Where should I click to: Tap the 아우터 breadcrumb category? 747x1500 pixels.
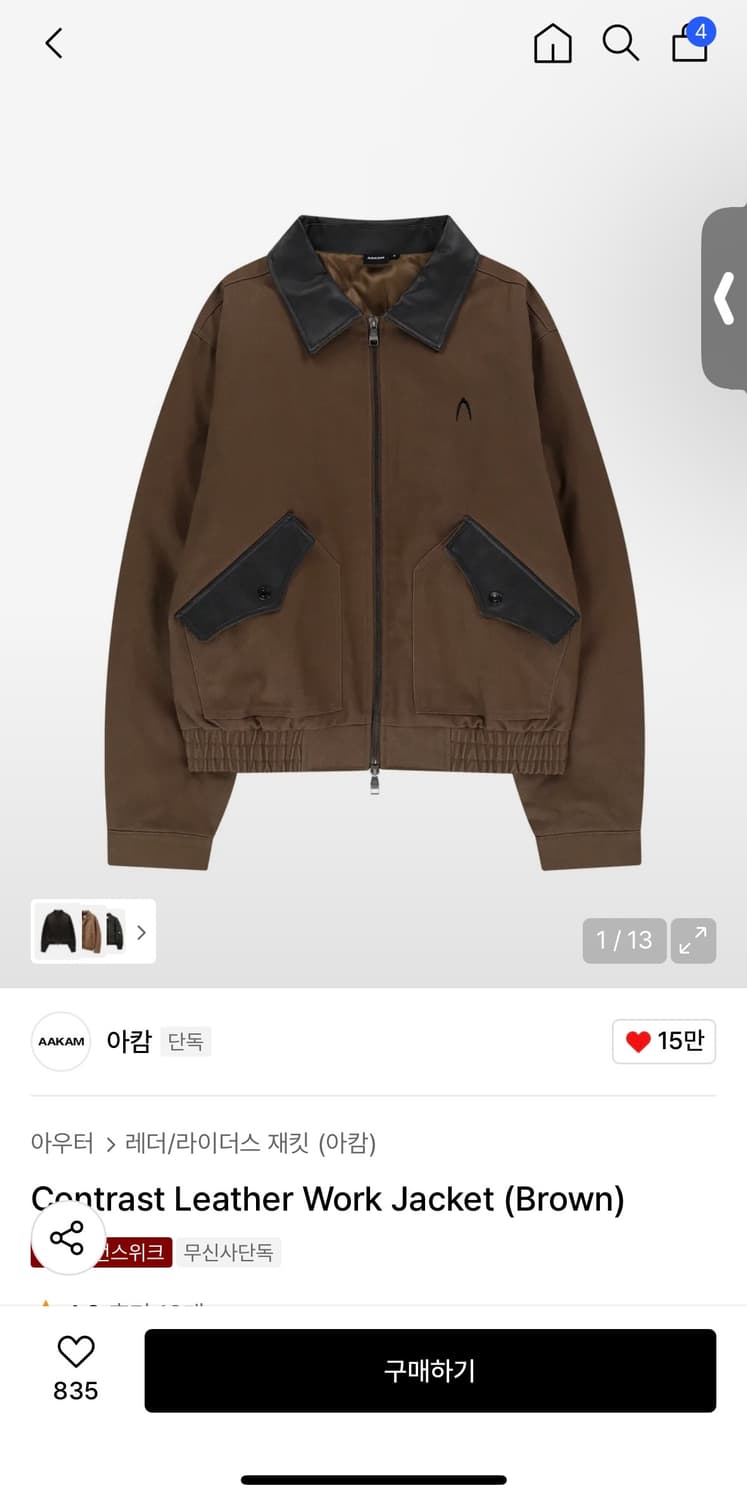61,1143
